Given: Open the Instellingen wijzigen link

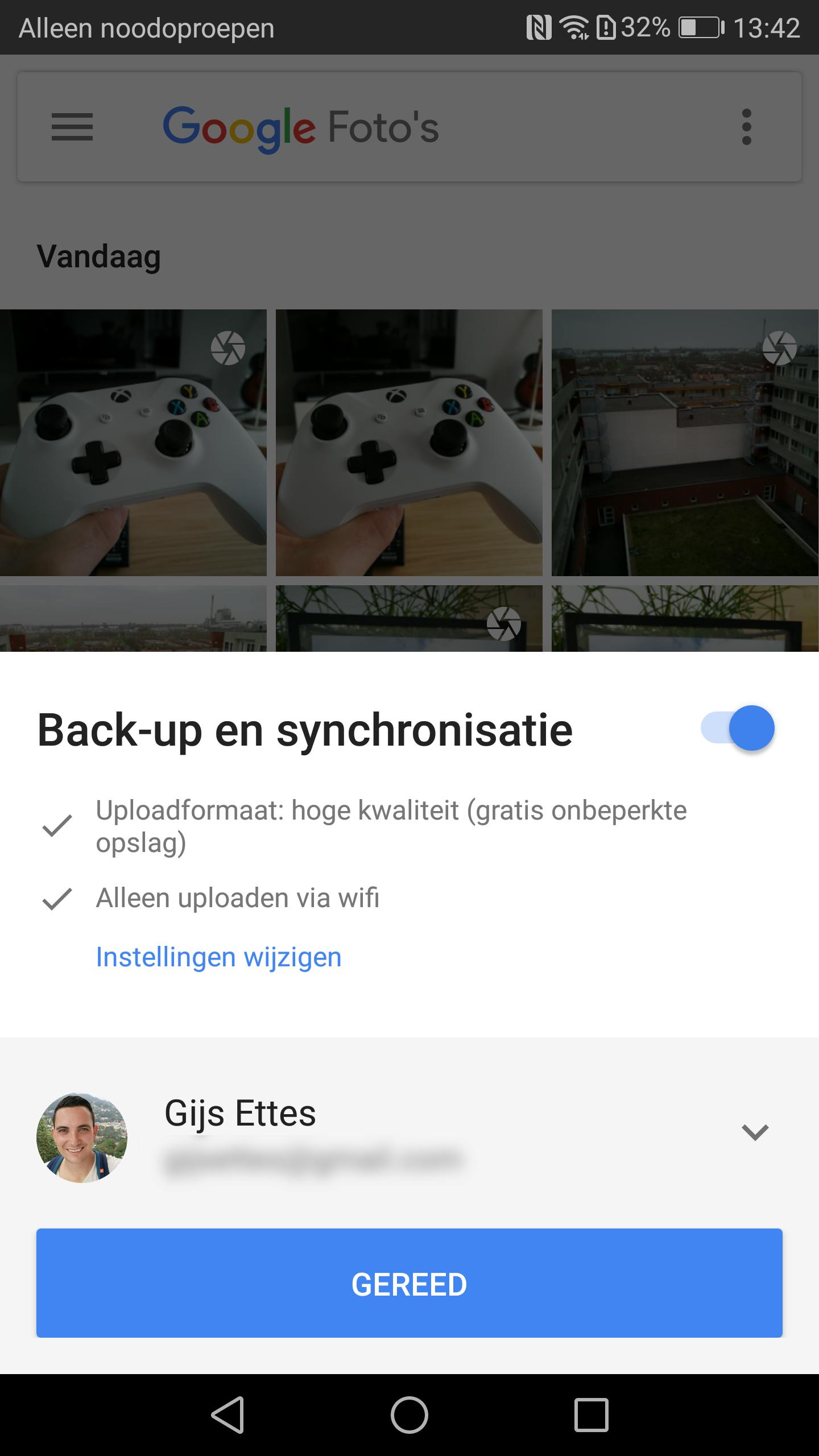Looking at the screenshot, I should tap(218, 957).
